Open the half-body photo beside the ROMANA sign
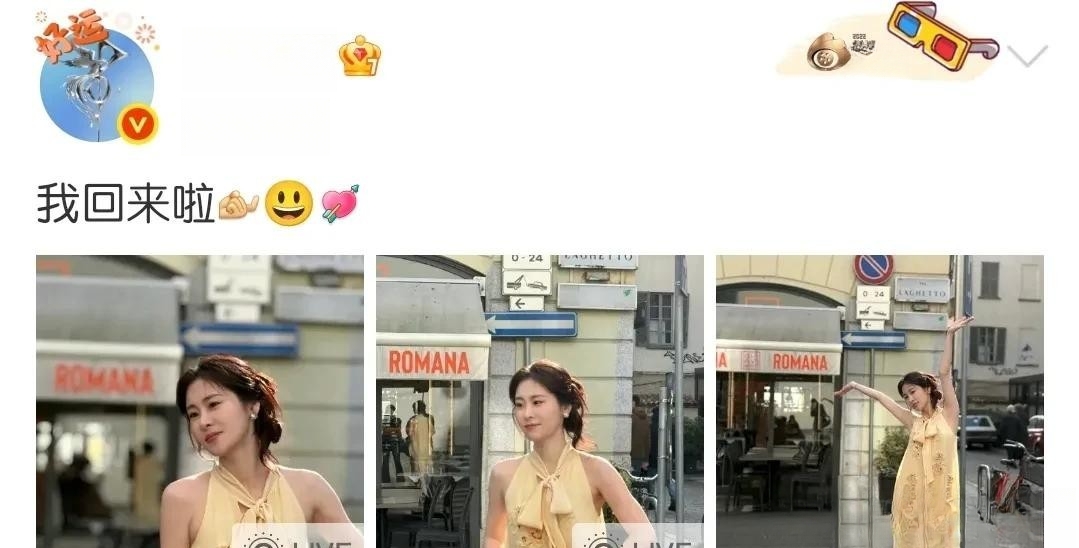 [x=540, y=402]
